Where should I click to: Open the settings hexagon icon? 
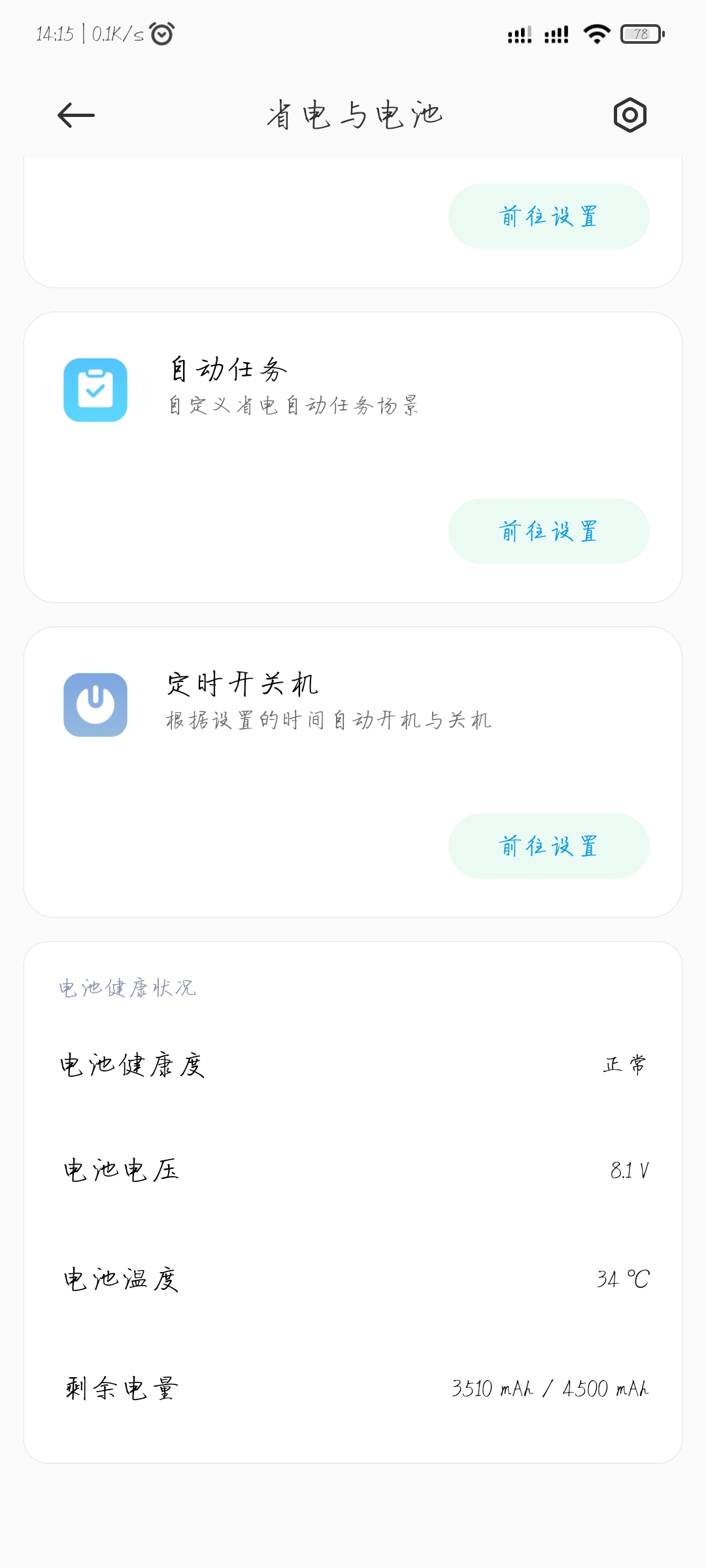[x=630, y=116]
